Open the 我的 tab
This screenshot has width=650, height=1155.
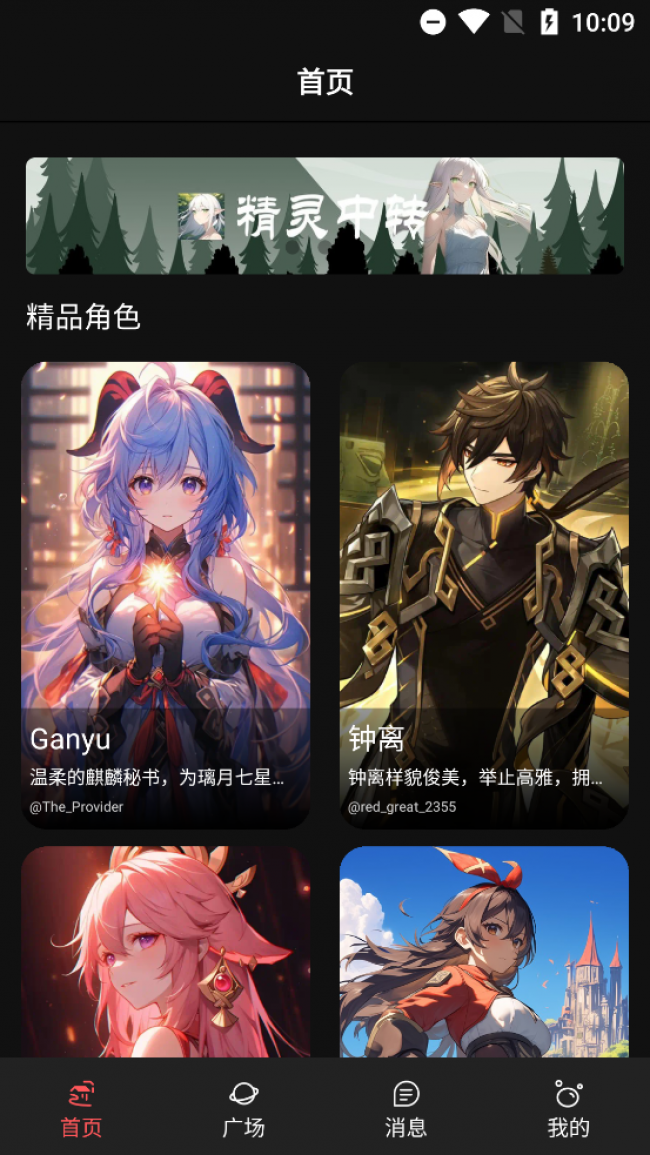tap(568, 1108)
